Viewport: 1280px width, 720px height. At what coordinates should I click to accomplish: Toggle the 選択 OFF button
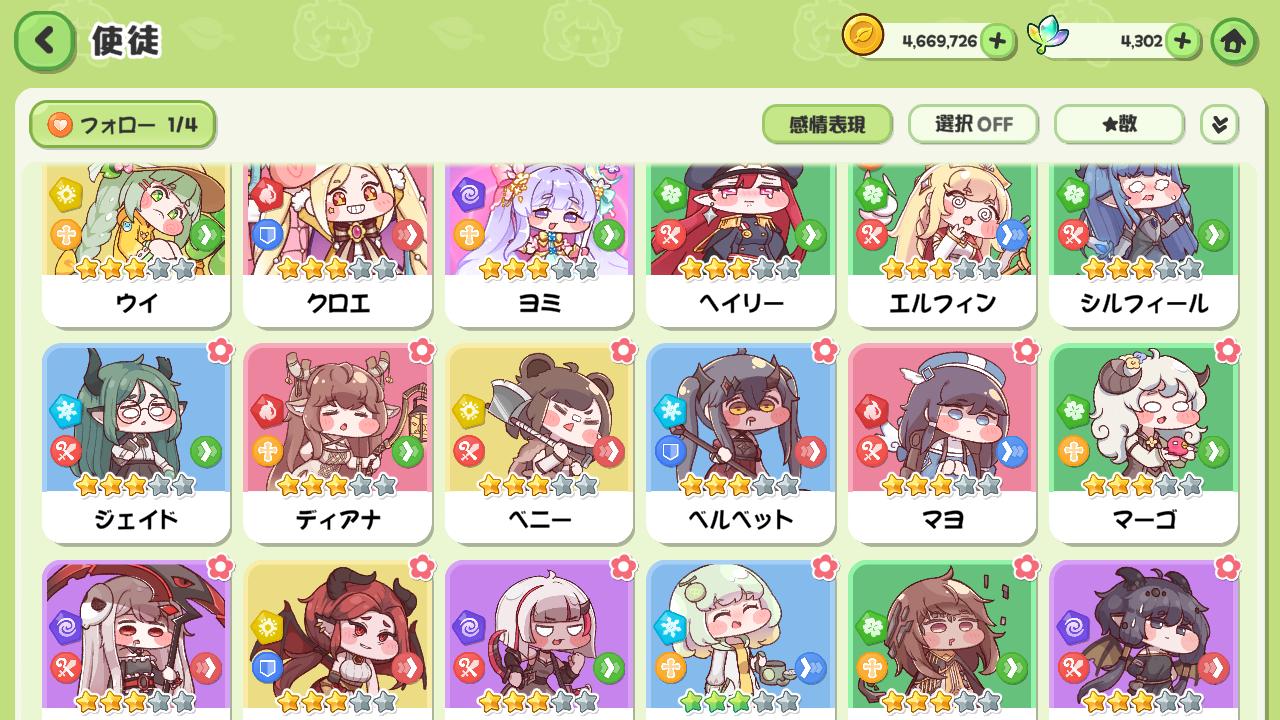point(973,124)
